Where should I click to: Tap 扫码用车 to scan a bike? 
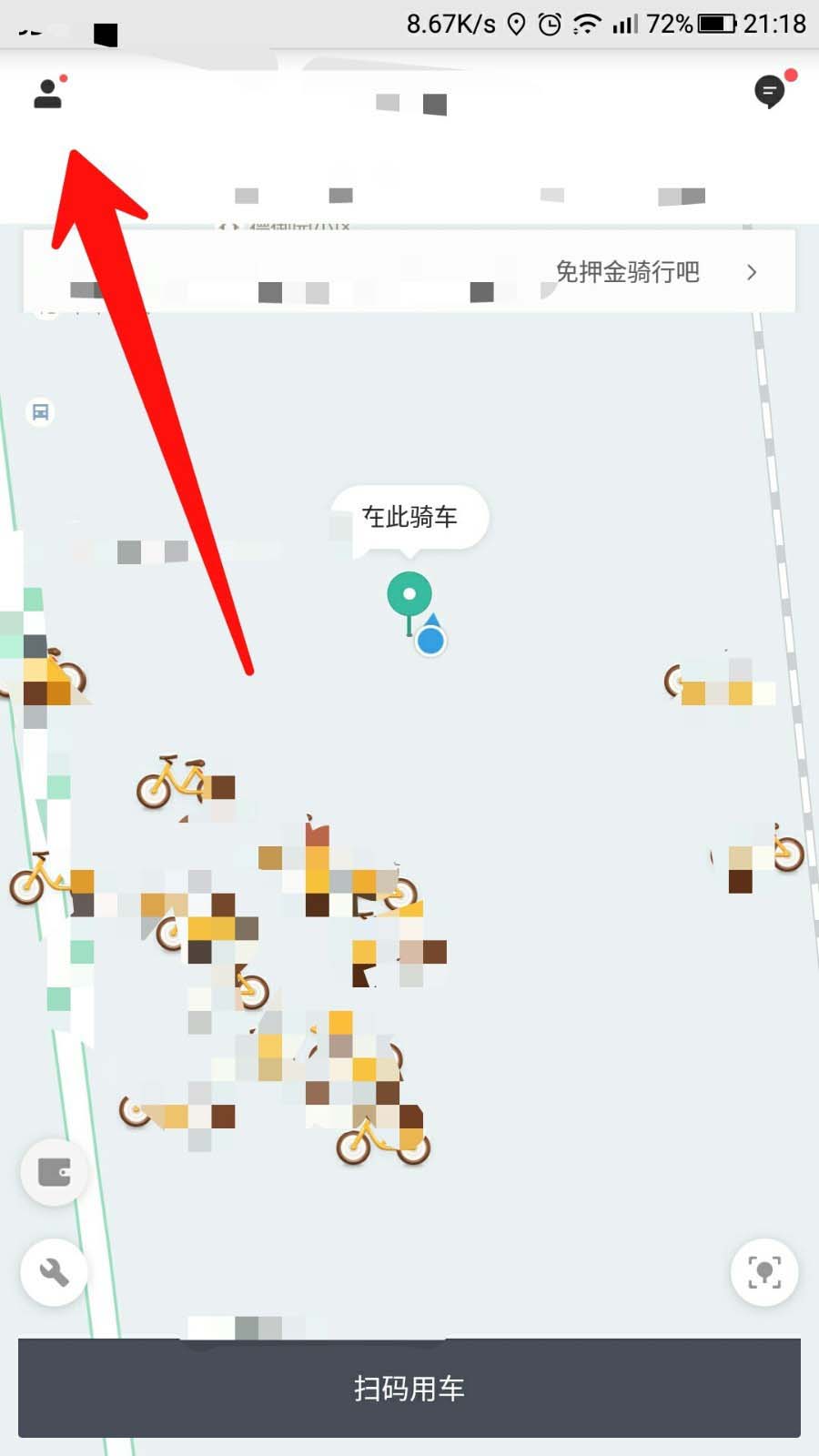tap(409, 1388)
